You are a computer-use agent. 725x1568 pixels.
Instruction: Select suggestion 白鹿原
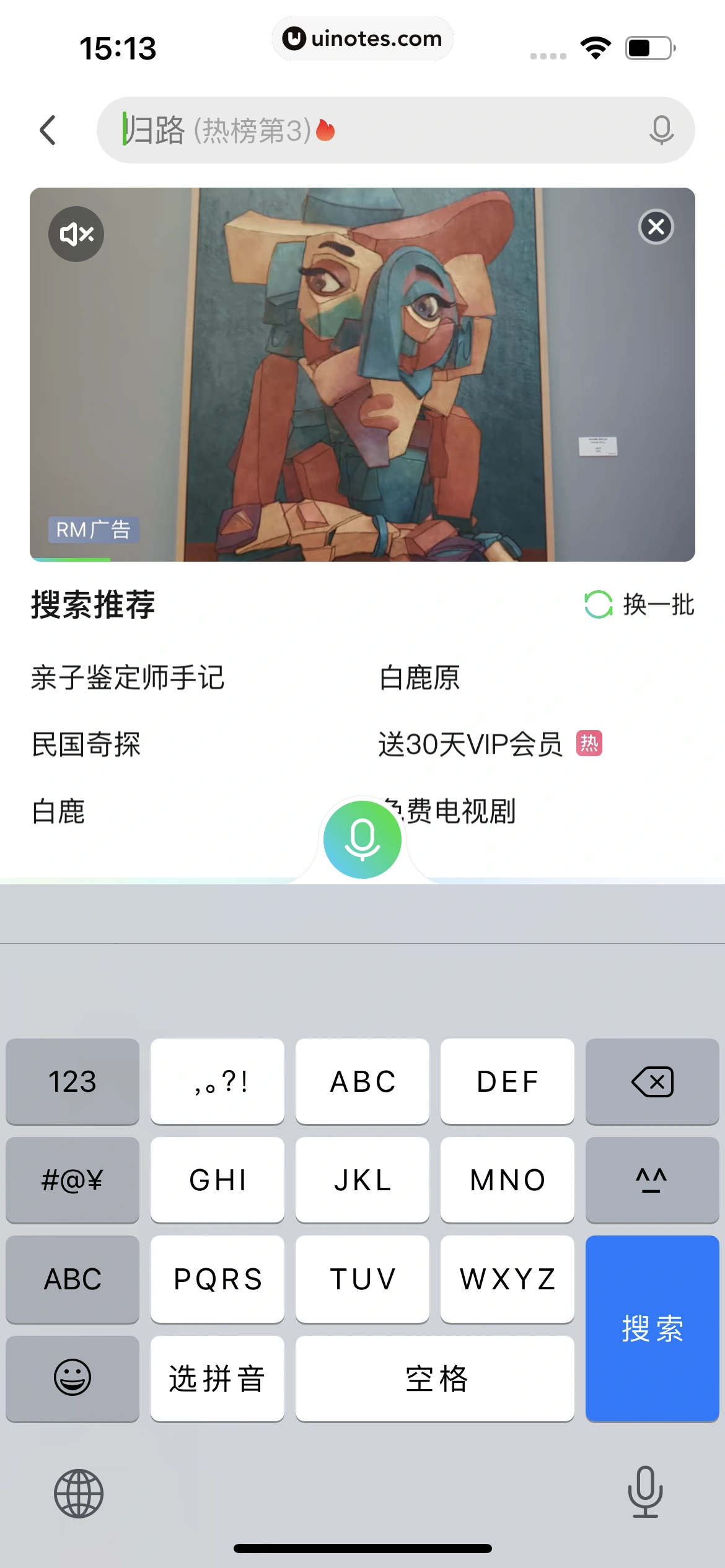pos(419,677)
